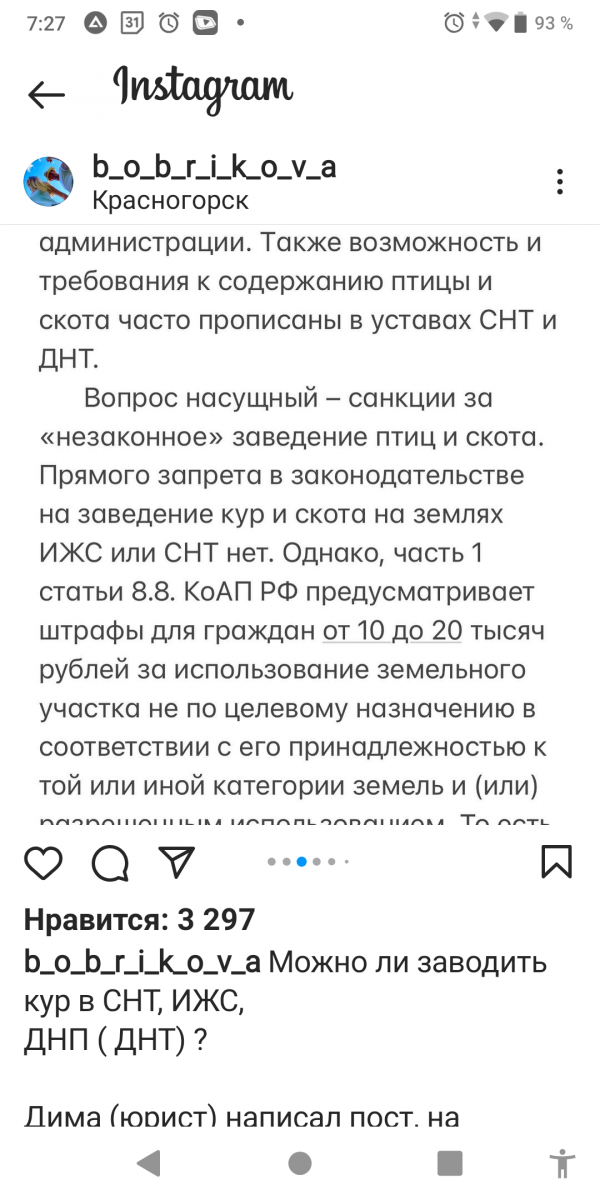Open the post's three-dot options menu
The image size is (600, 1200).
(x=560, y=182)
